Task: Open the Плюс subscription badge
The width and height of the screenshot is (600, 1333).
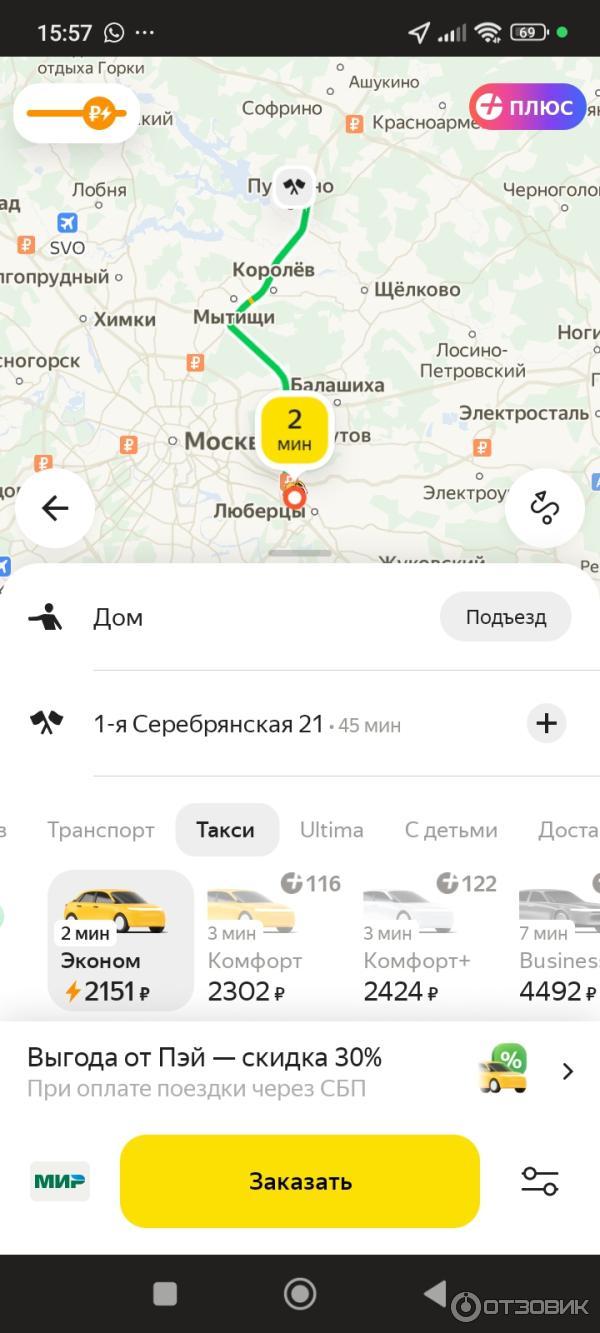Action: click(x=527, y=107)
